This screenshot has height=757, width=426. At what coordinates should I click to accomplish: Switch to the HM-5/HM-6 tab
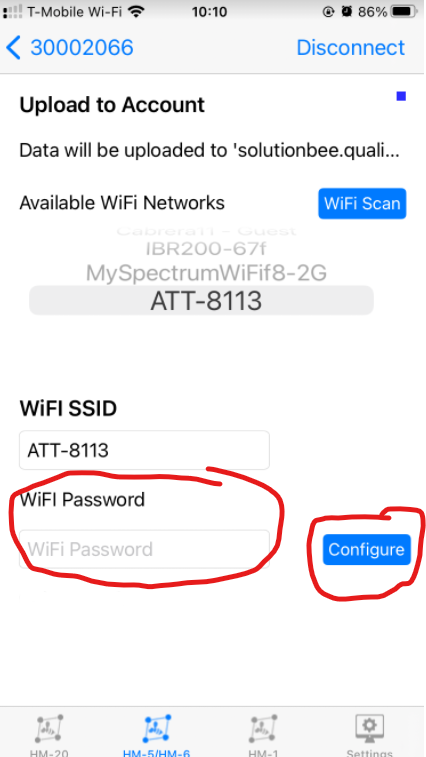156,734
